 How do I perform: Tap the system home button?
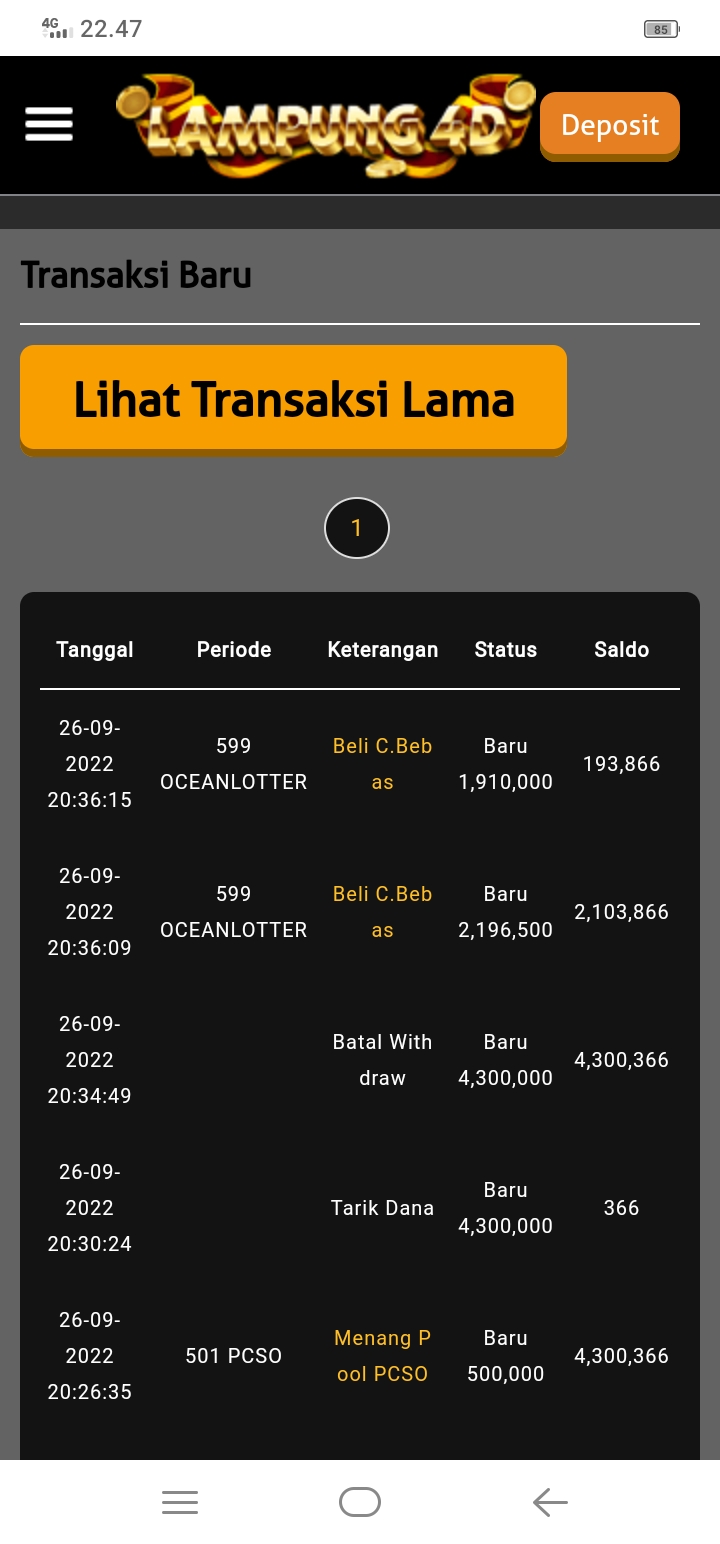point(360,1502)
